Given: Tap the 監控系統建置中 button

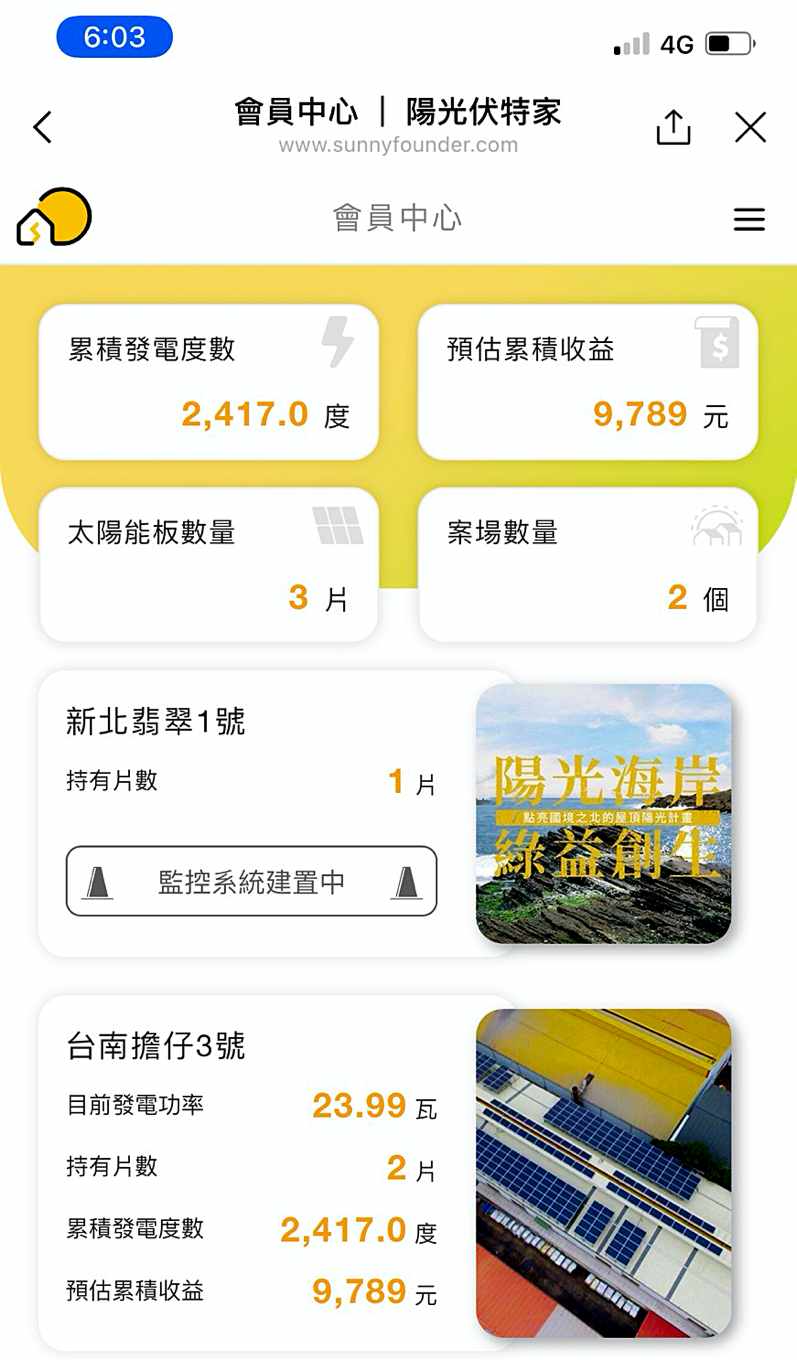Looking at the screenshot, I should tap(251, 881).
